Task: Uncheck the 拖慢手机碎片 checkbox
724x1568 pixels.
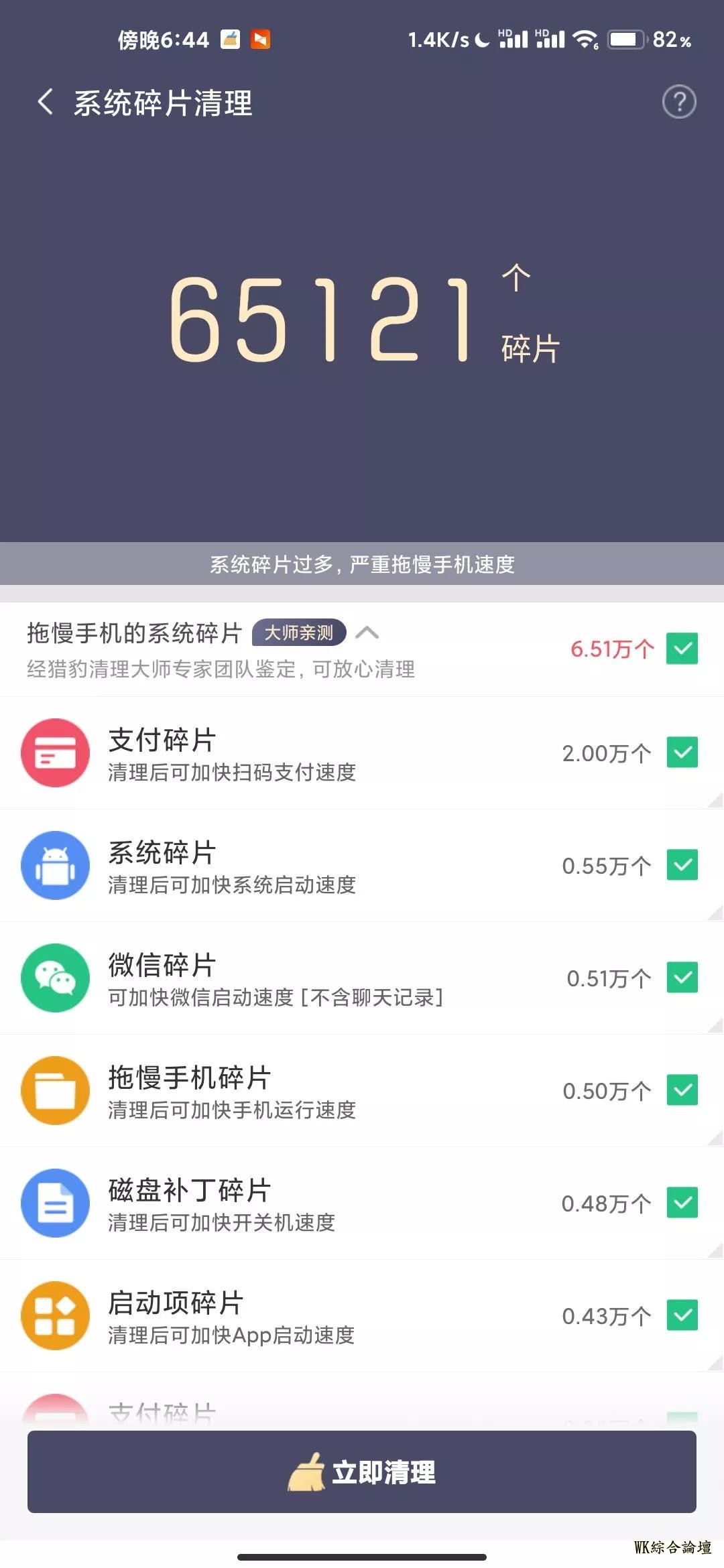Action: tap(682, 1090)
